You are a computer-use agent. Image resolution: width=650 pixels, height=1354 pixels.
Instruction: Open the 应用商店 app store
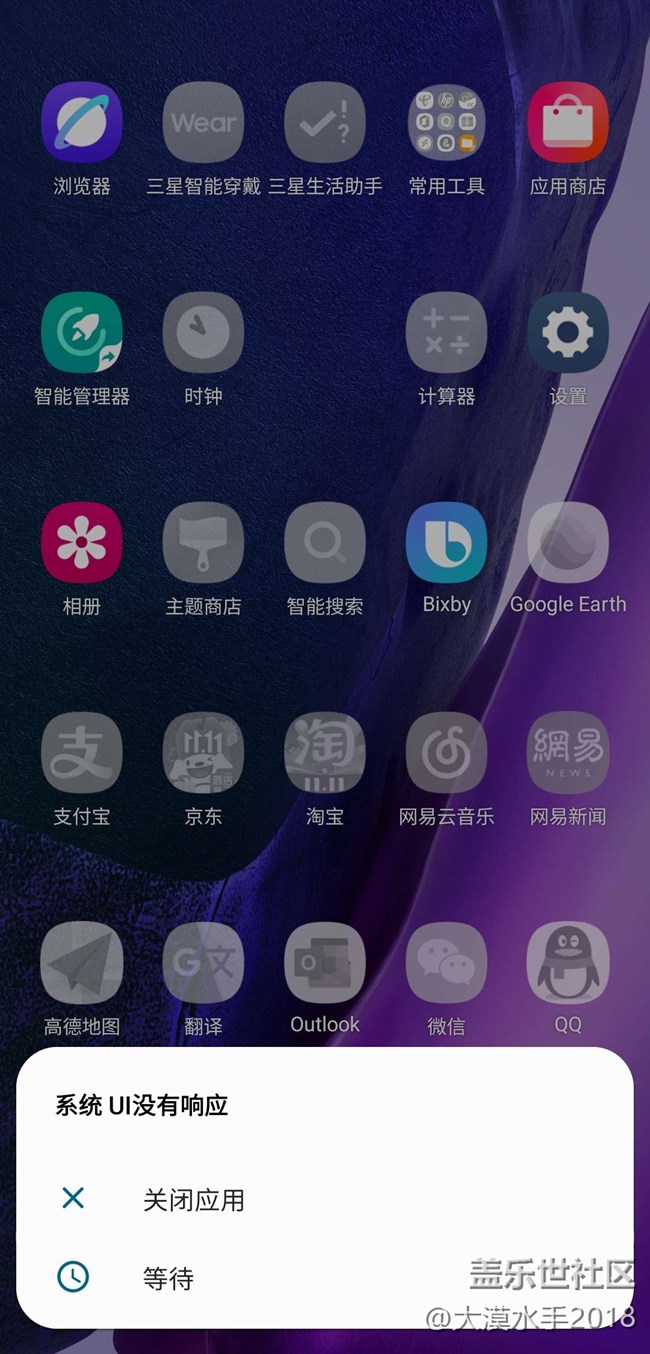point(568,123)
